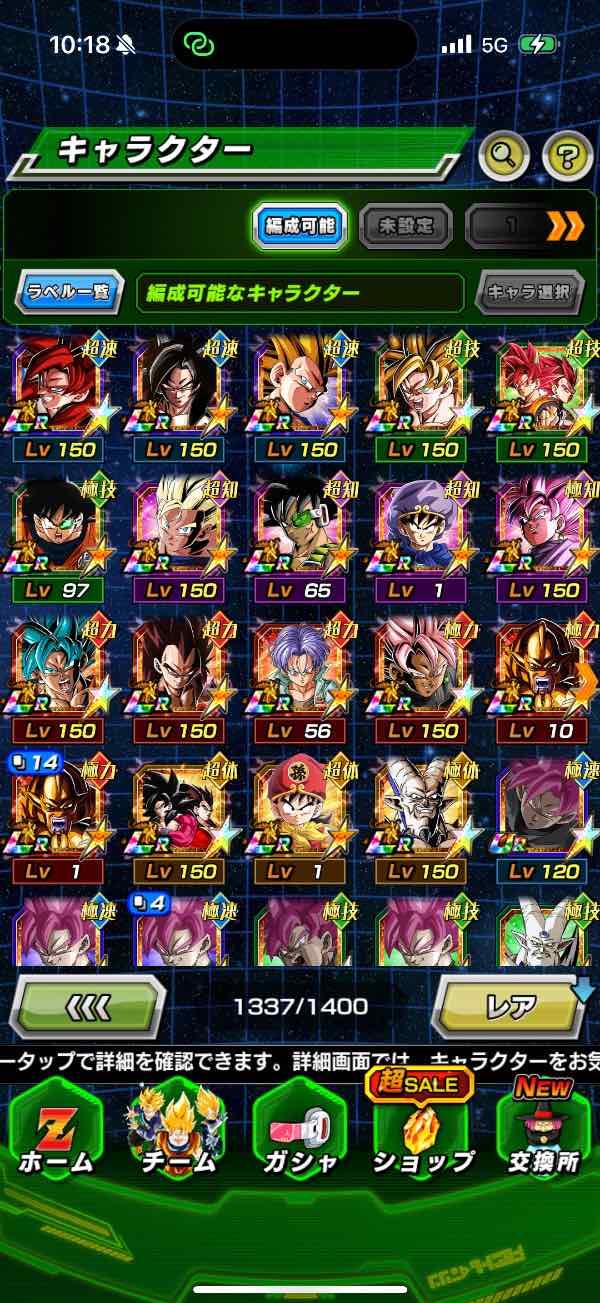The image size is (600, 1303).
Task: Open the card with the 14 stack badge
Action: (62, 818)
